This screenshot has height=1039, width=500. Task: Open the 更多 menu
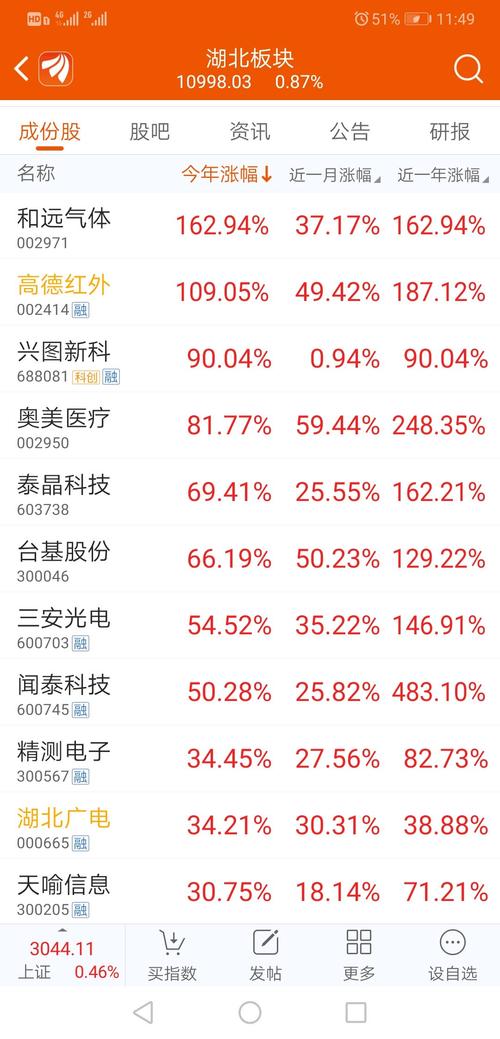(359, 956)
